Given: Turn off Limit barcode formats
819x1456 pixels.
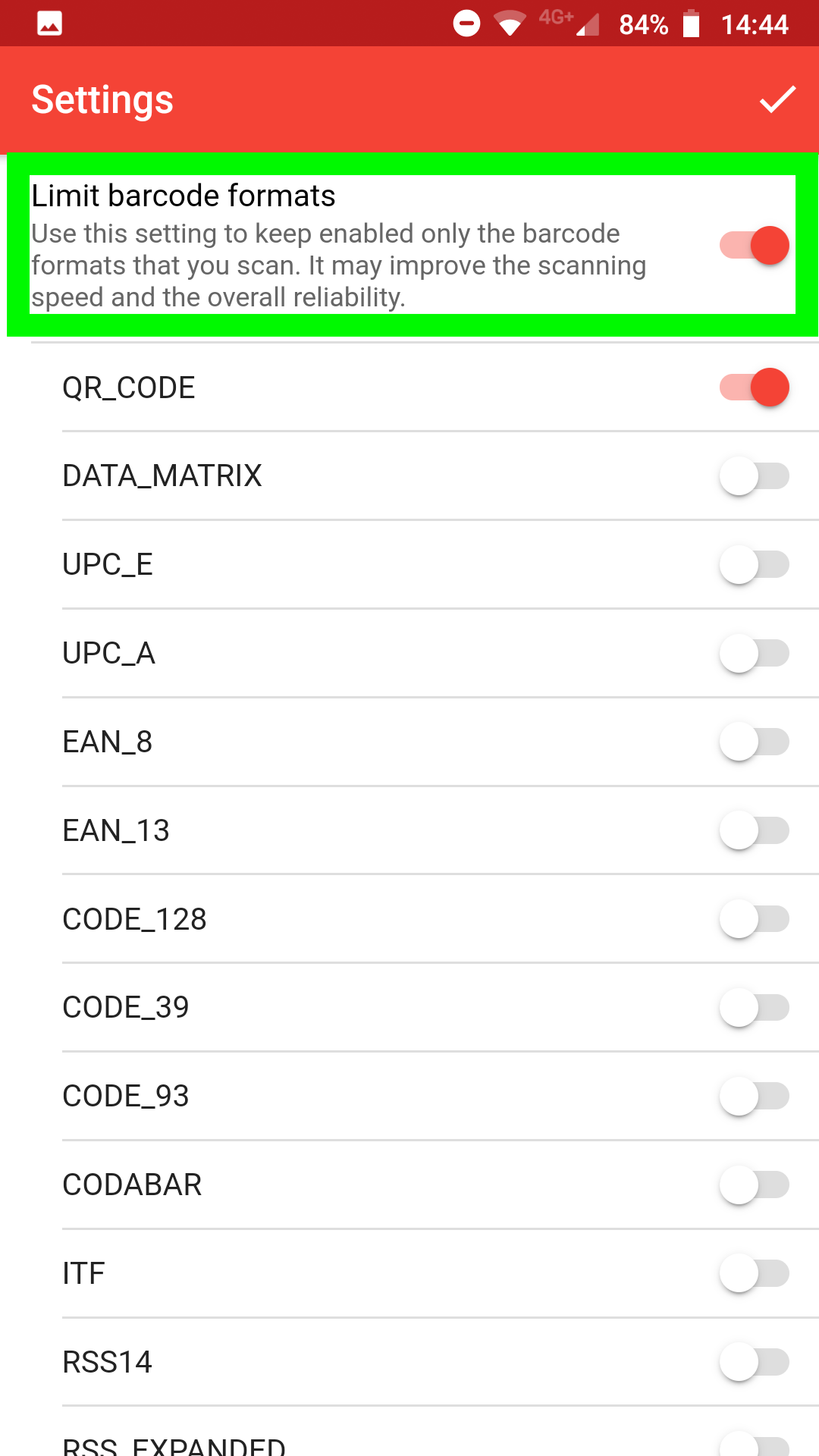Looking at the screenshot, I should tap(755, 246).
